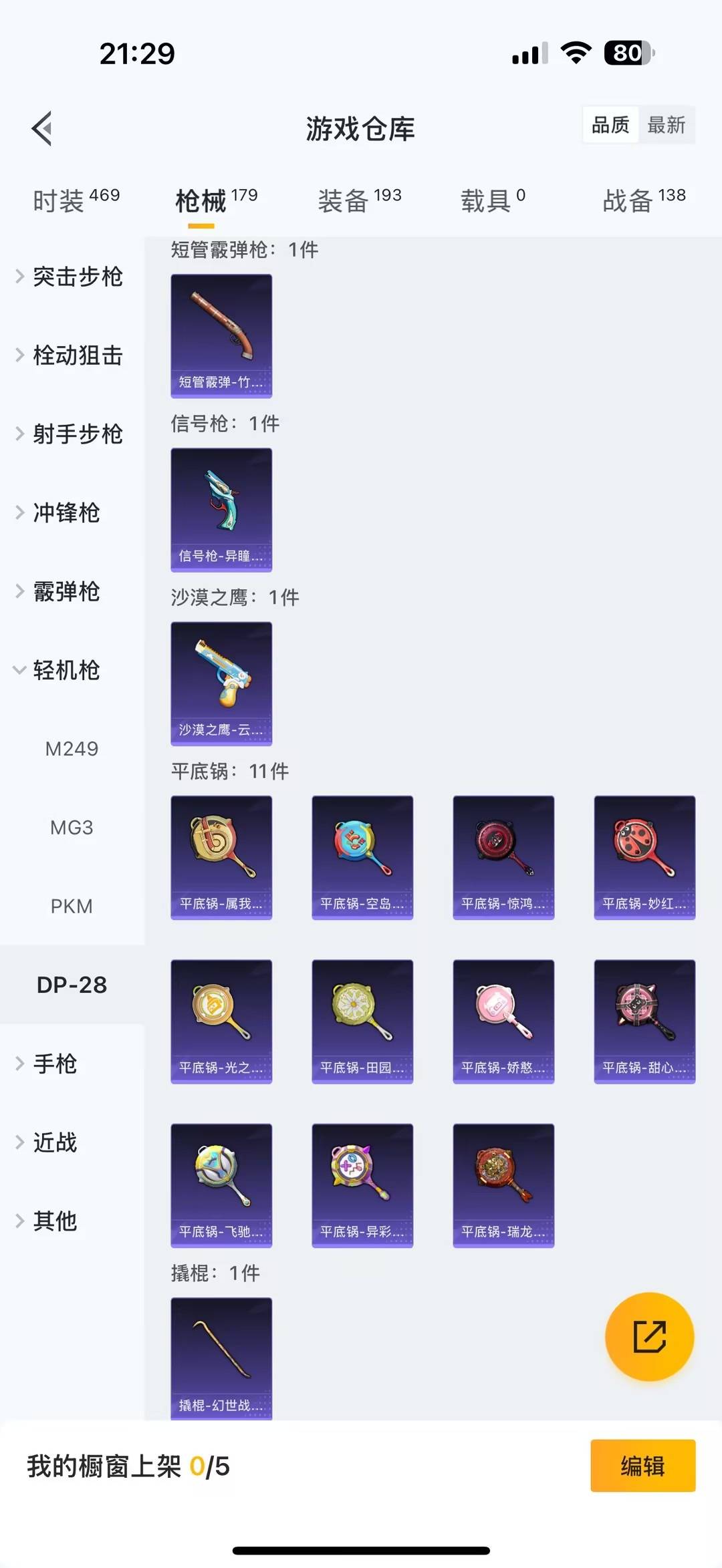
Task: Tap the back arrow to exit 游戏仓库
Action: [x=41, y=129]
